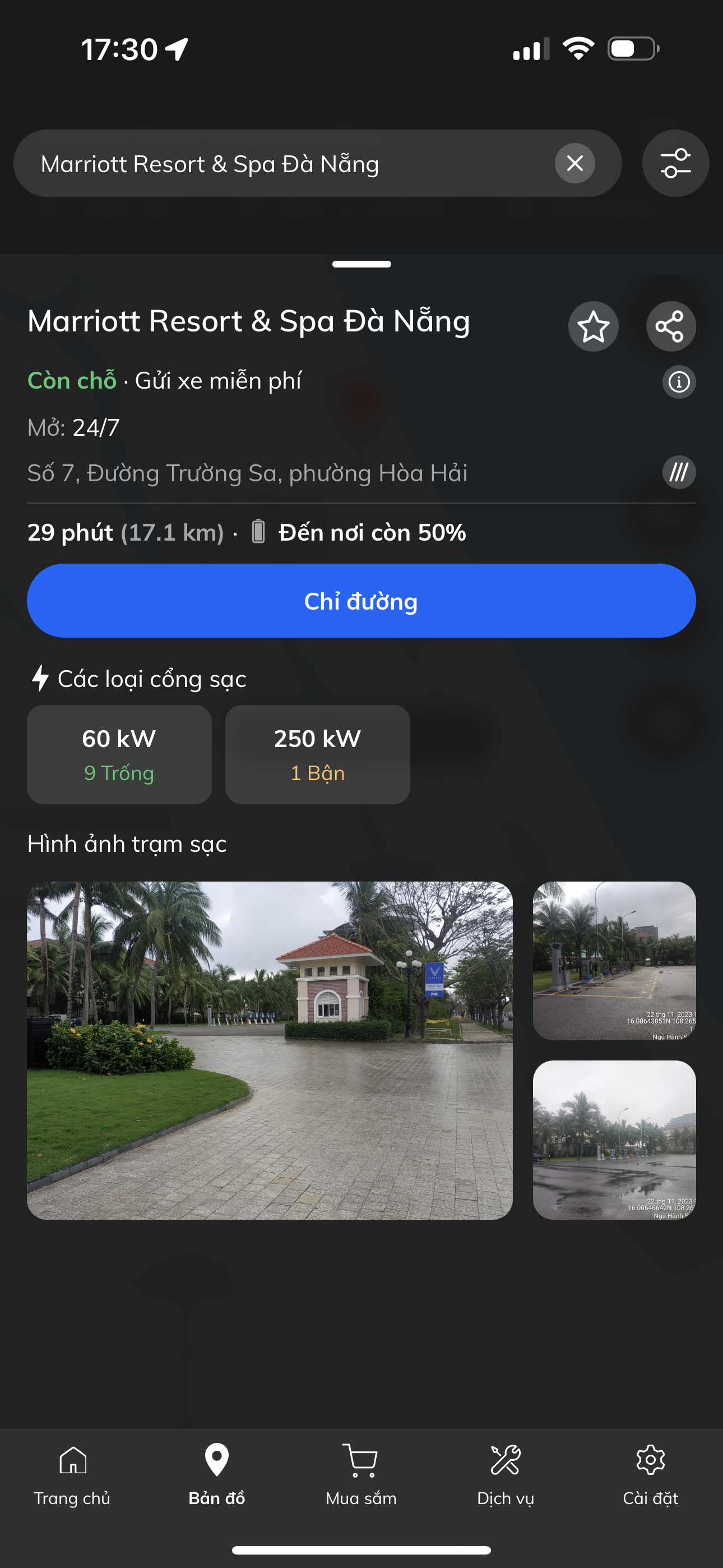723x1568 pixels.
Task: View the wet parking lot station photo
Action: pyautogui.click(x=614, y=1140)
